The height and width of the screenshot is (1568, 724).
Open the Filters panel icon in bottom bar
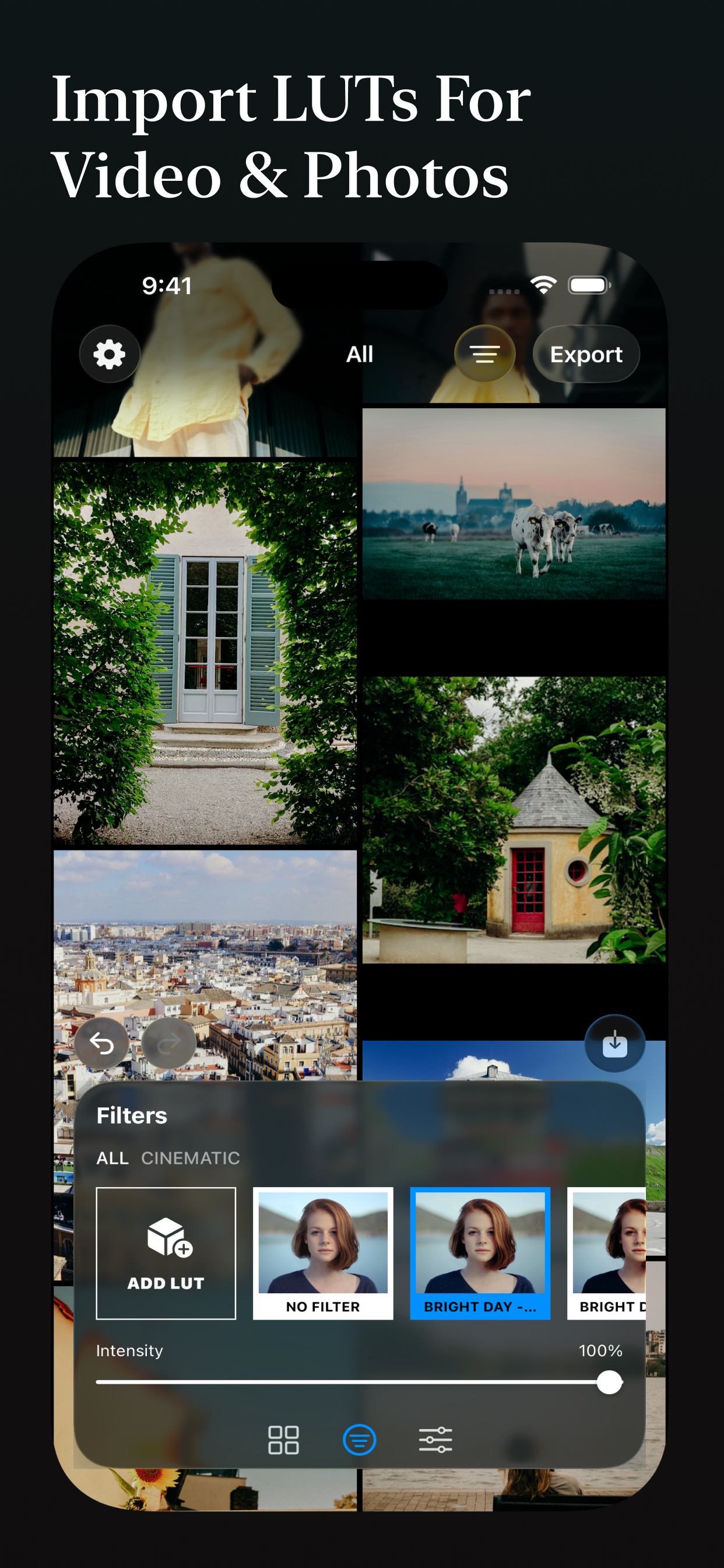(x=360, y=1440)
